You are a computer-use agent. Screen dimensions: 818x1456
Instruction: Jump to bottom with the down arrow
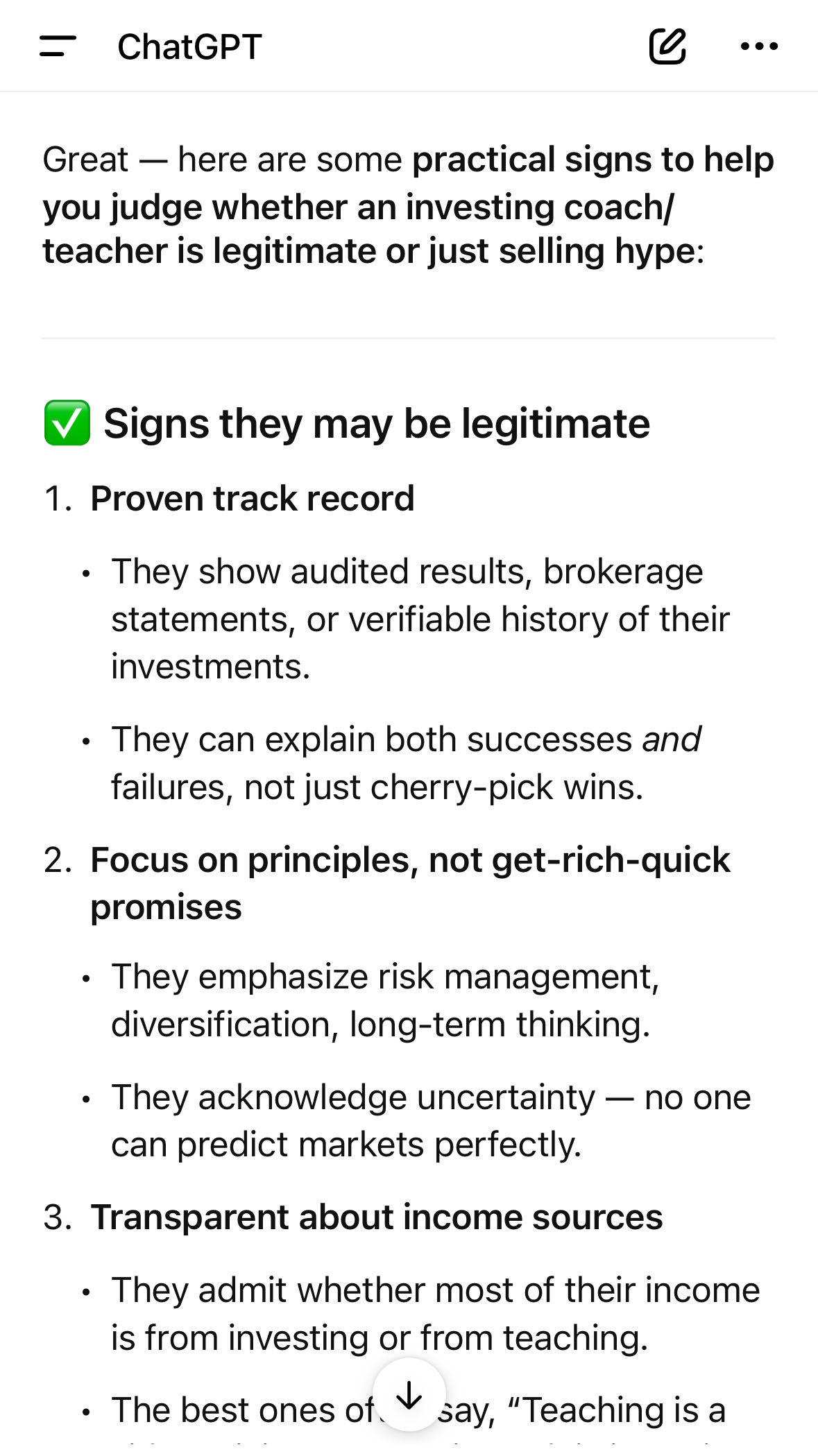pyautogui.click(x=409, y=1395)
